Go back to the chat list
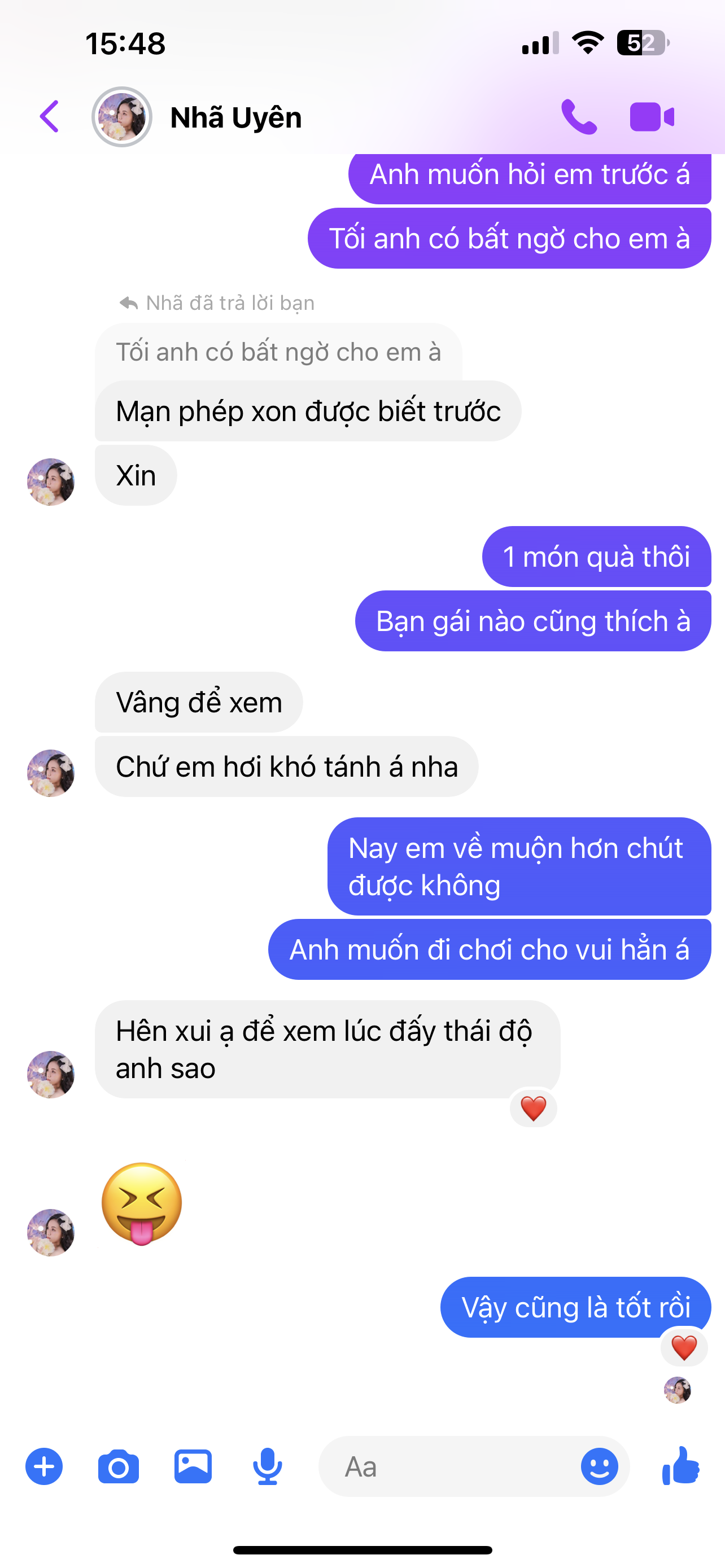Image resolution: width=725 pixels, height=1568 pixels. 49,116
